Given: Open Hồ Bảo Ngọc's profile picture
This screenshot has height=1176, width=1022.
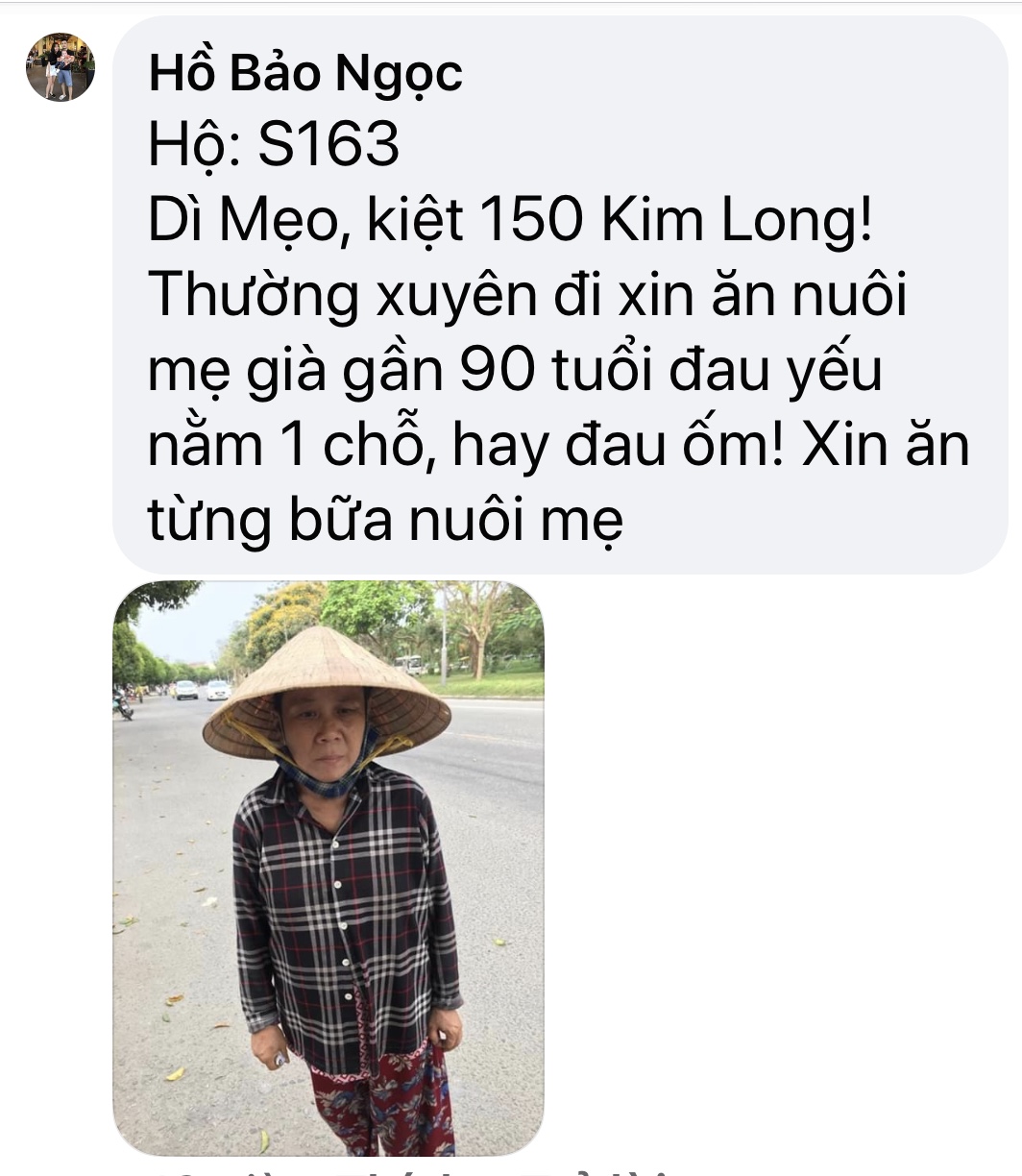Looking at the screenshot, I should click(60, 67).
